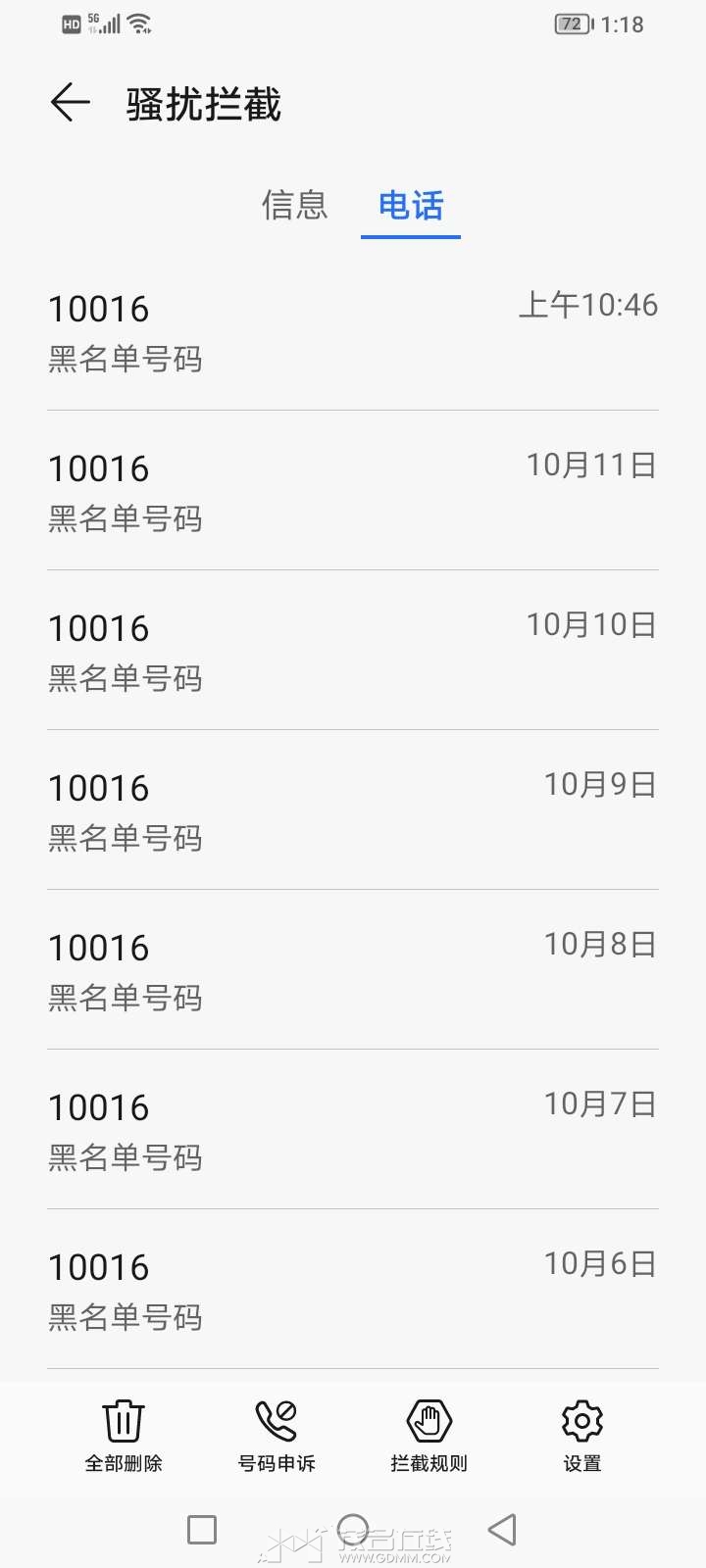Screen dimensions: 706x1568
Task: Open blocked call dated 10月11日
Action: 353,492
